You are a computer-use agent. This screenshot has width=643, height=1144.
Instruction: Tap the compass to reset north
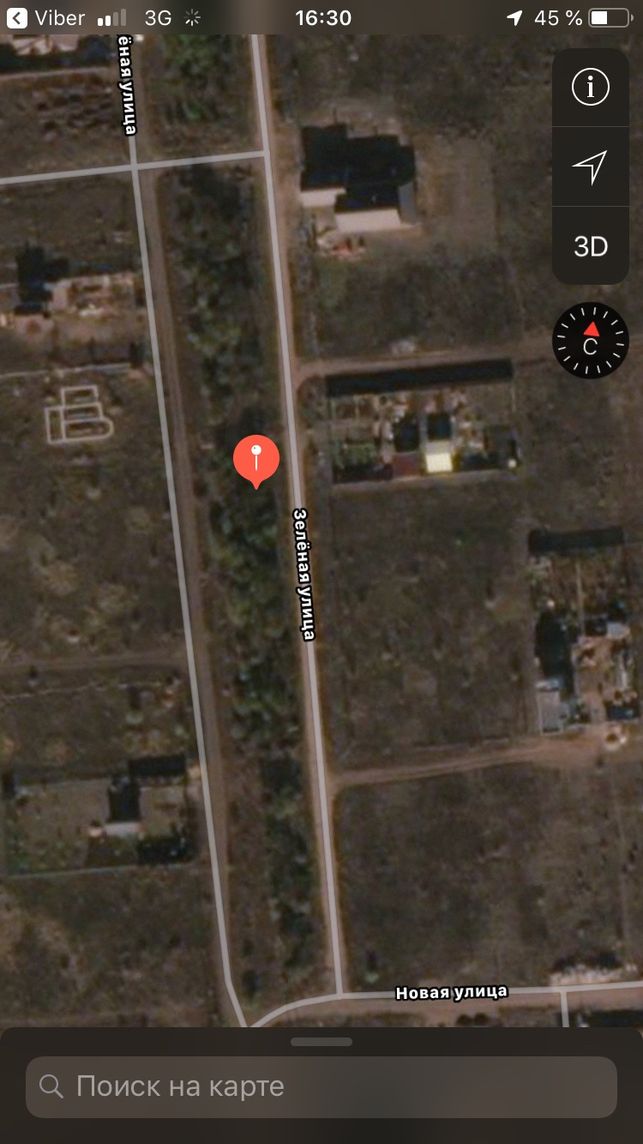[590, 340]
